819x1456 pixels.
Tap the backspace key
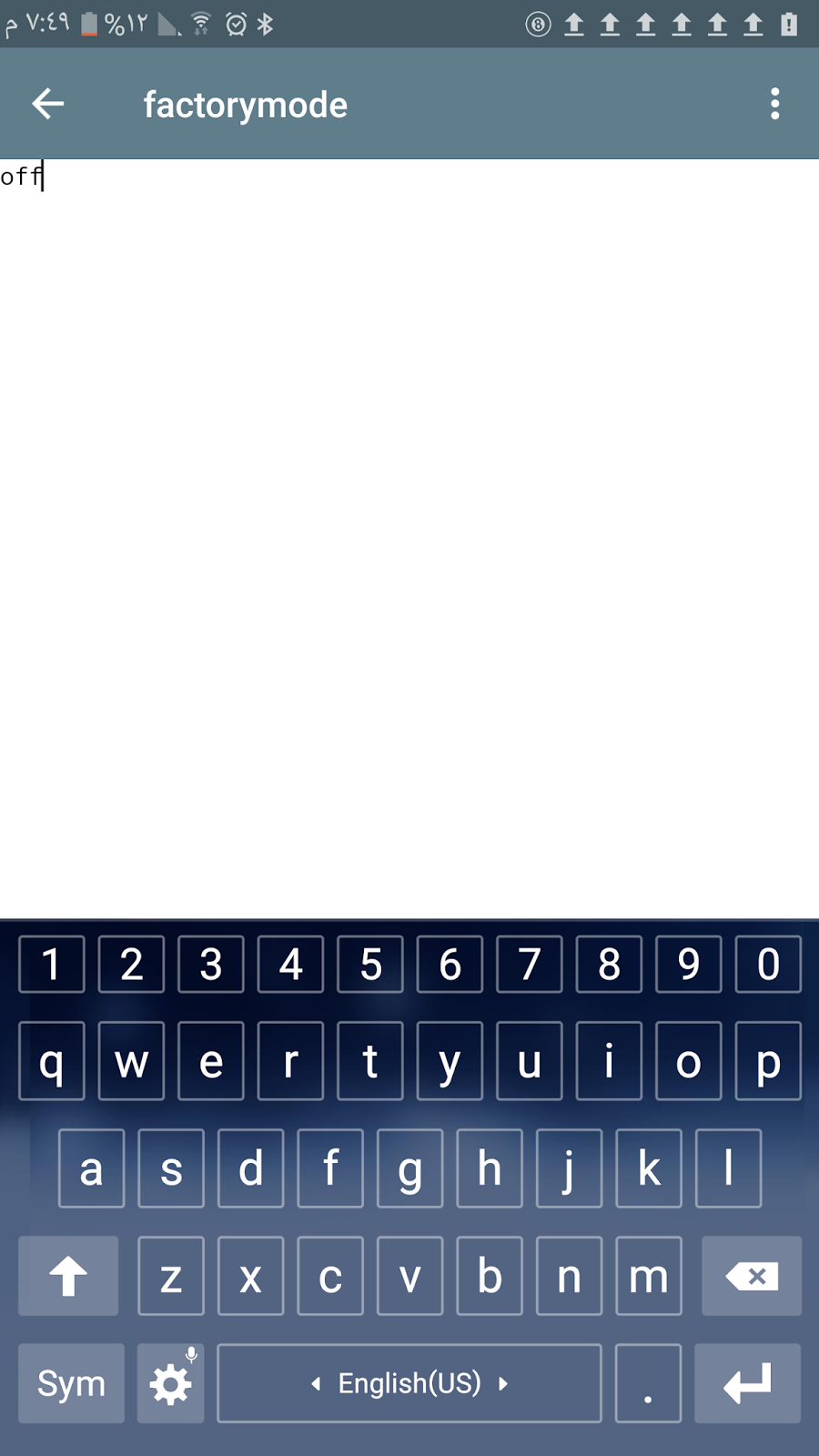tap(751, 1276)
